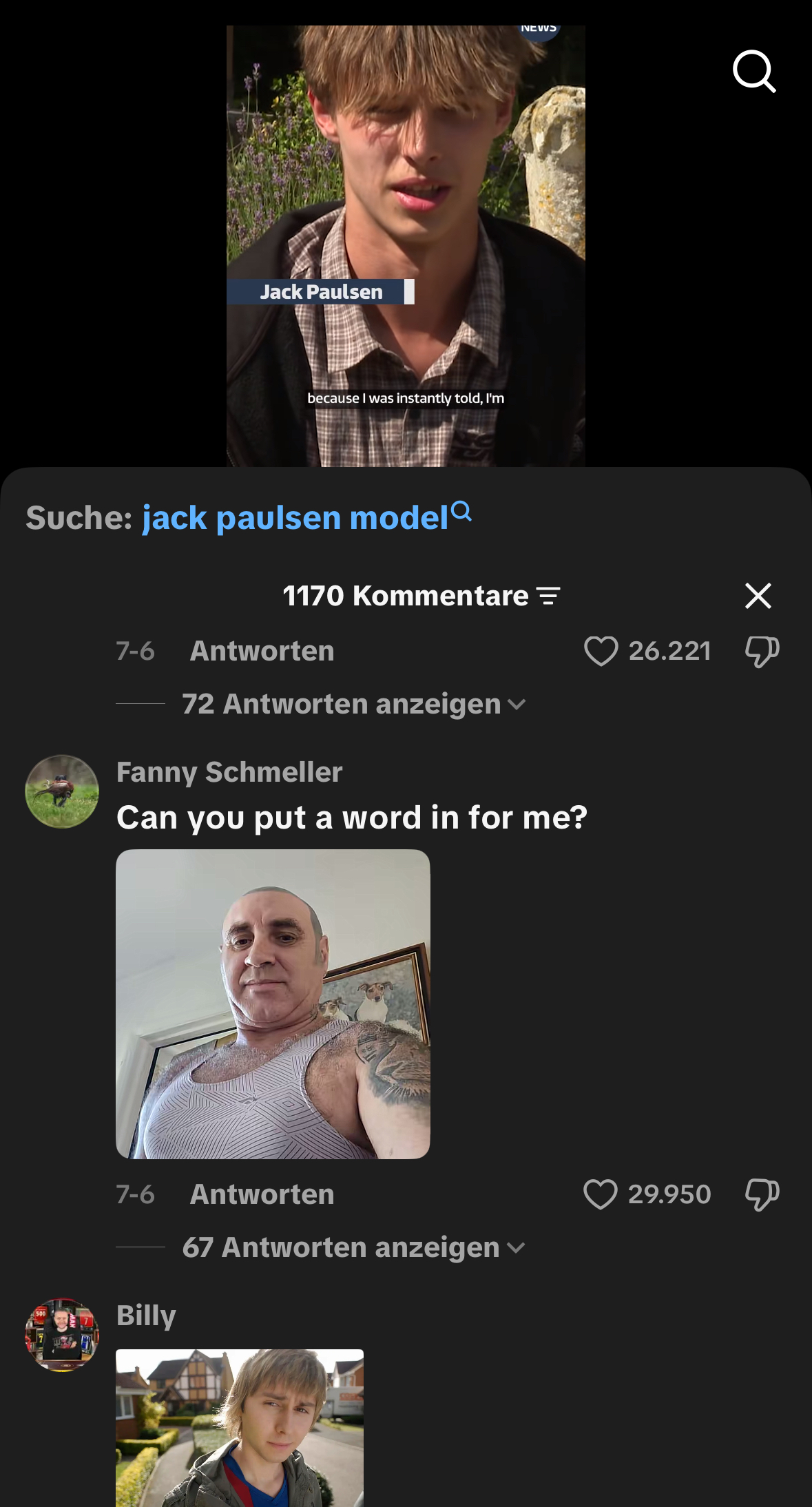Search for jack paulsen model
812x1507 pixels.
pyautogui.click(x=307, y=517)
